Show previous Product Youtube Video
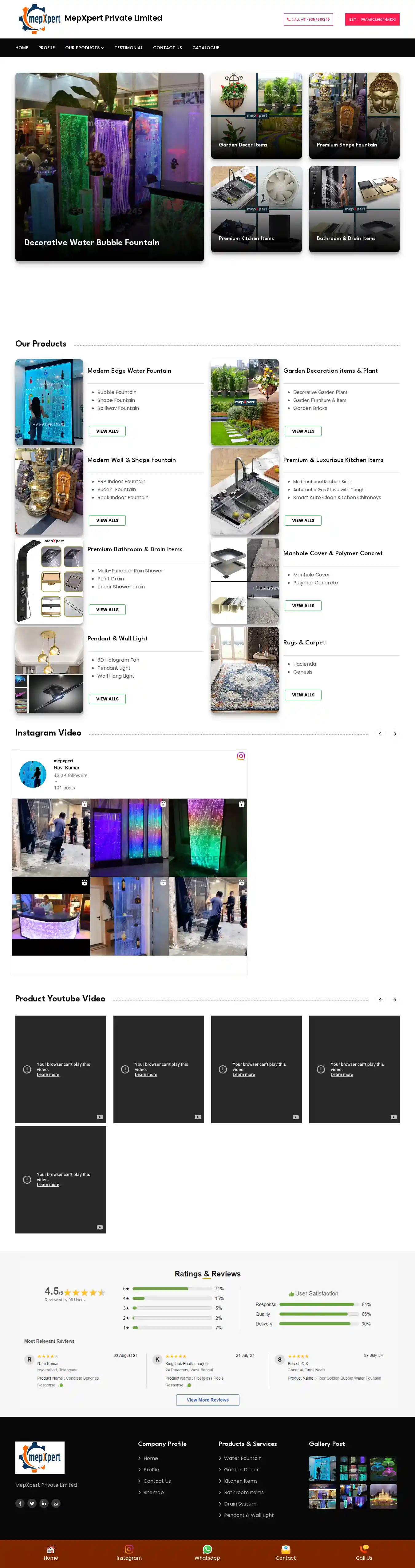This screenshot has width=415, height=1568. click(x=380, y=1000)
